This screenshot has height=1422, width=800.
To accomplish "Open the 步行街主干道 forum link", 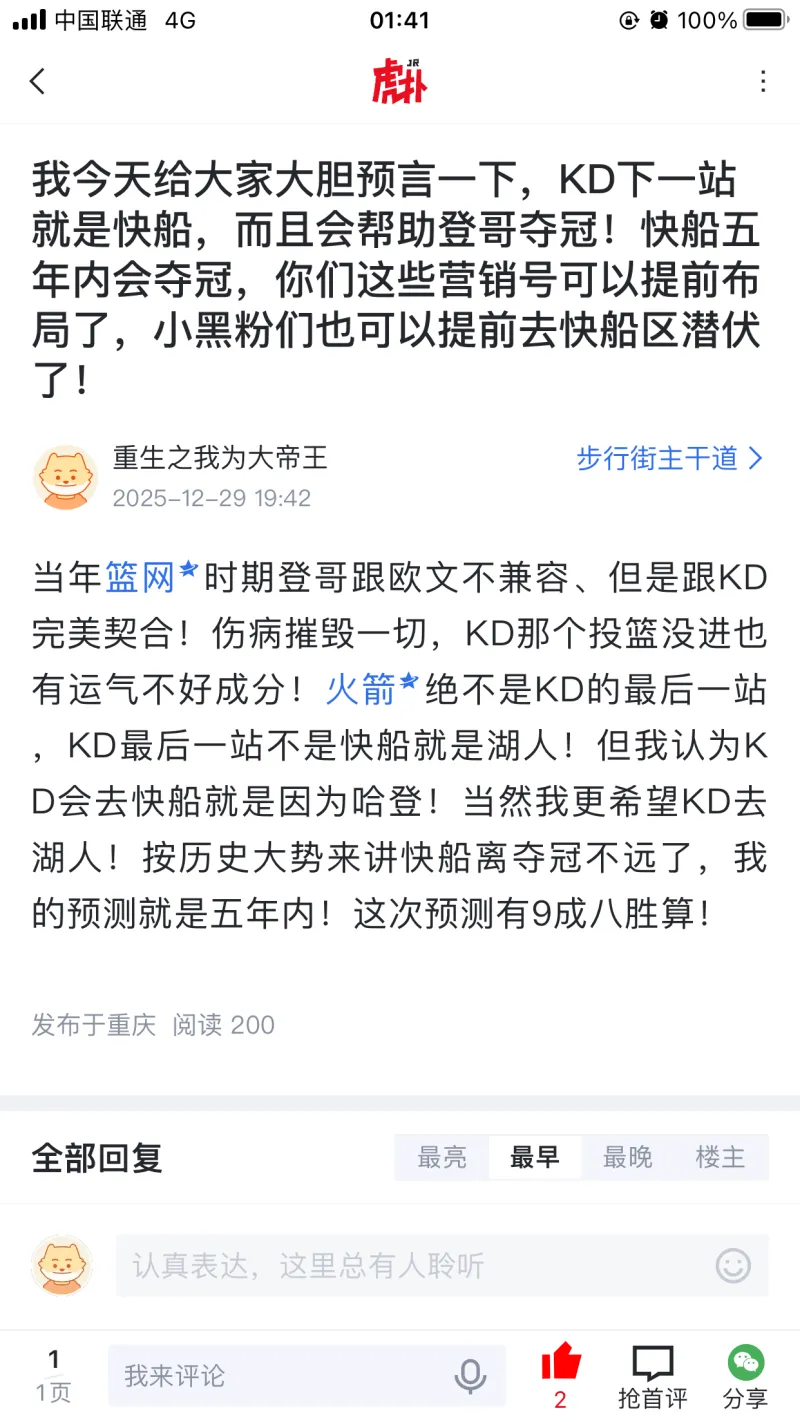I will (x=668, y=459).
